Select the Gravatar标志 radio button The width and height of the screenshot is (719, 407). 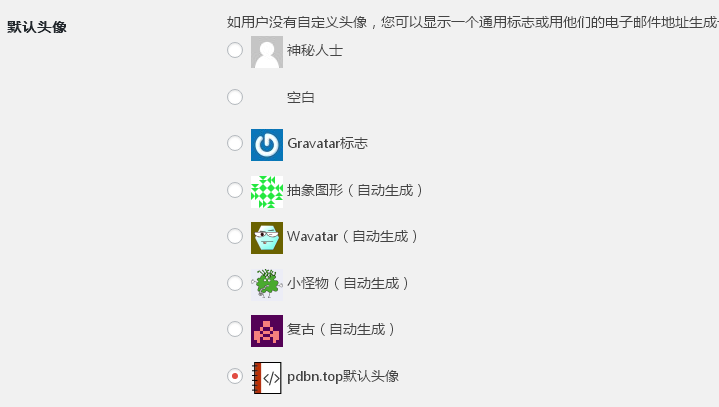pos(235,143)
